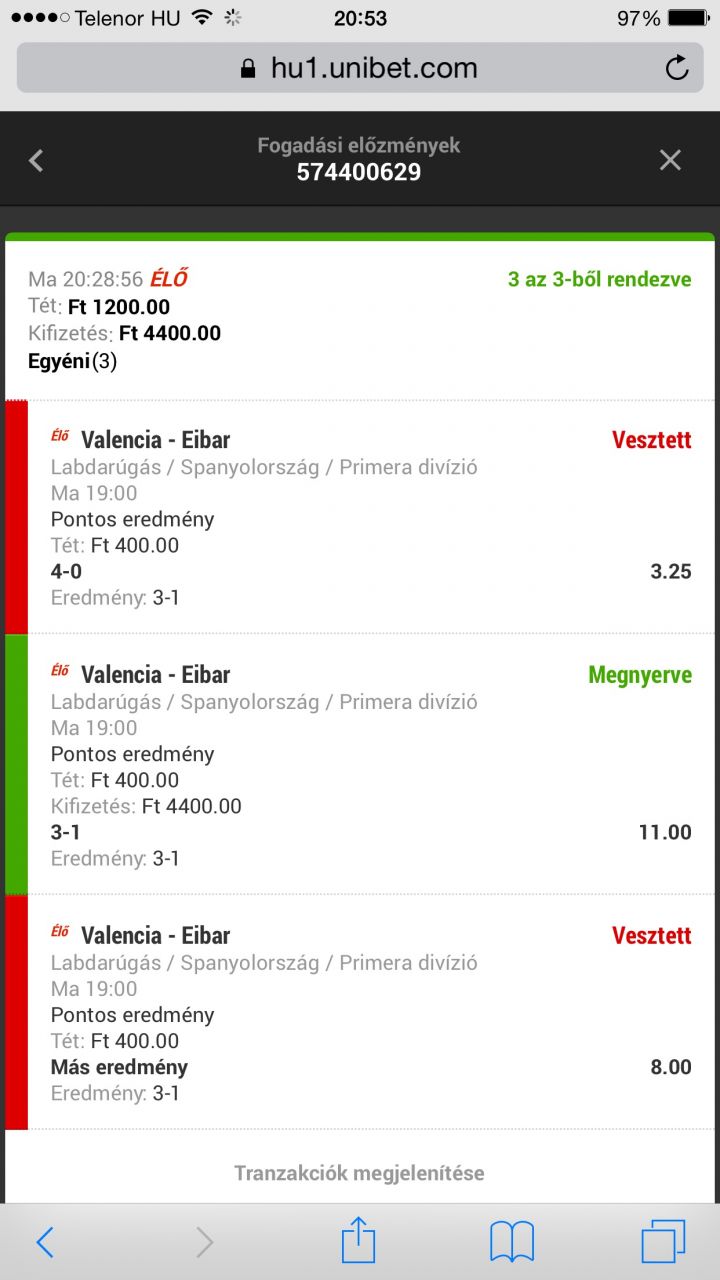The width and height of the screenshot is (720, 1280).
Task: Tap the hu1.unibet.com address bar
Action: (360, 68)
